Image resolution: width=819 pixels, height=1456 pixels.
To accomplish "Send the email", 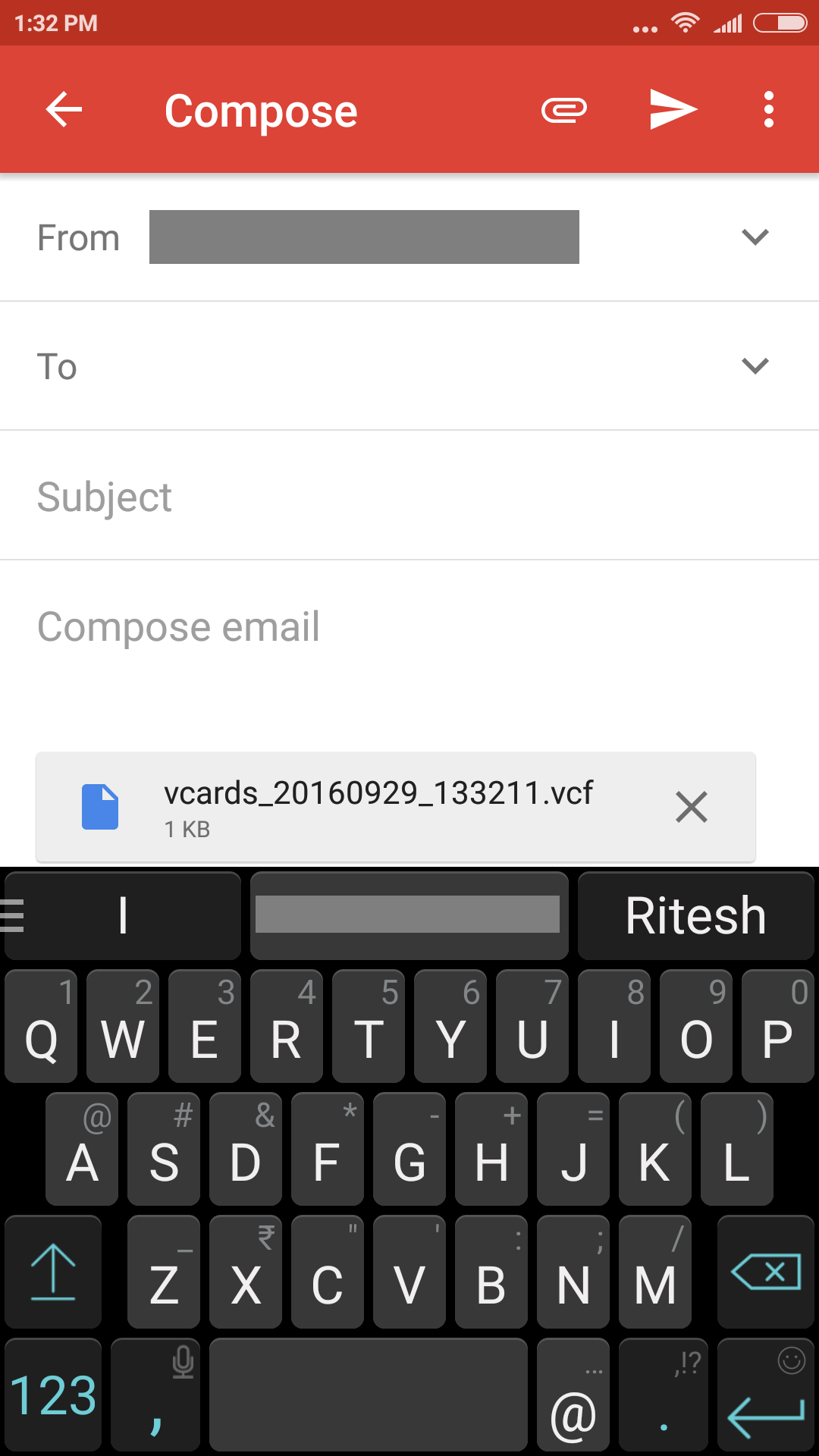I will pos(673,110).
